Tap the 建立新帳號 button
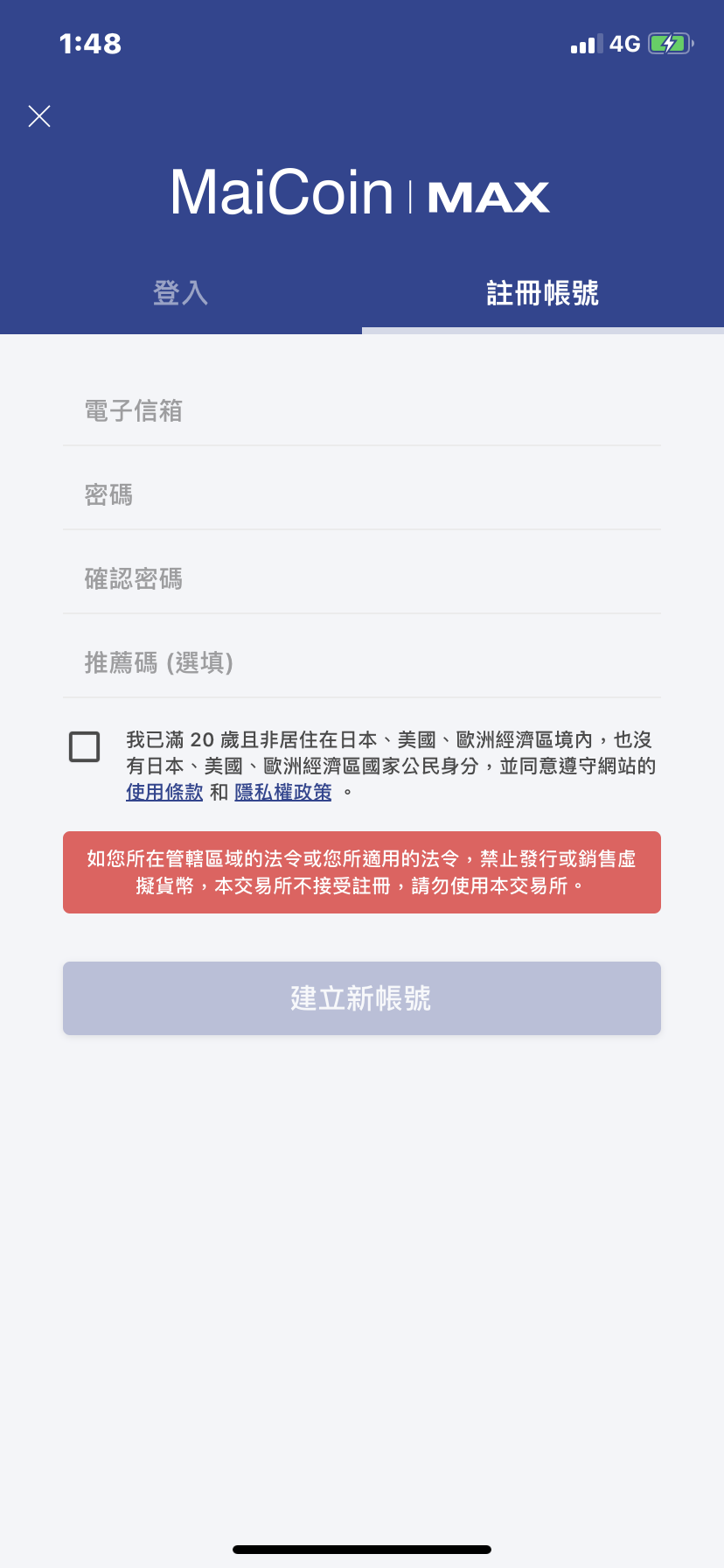This screenshot has height=1568, width=724. (x=361, y=998)
